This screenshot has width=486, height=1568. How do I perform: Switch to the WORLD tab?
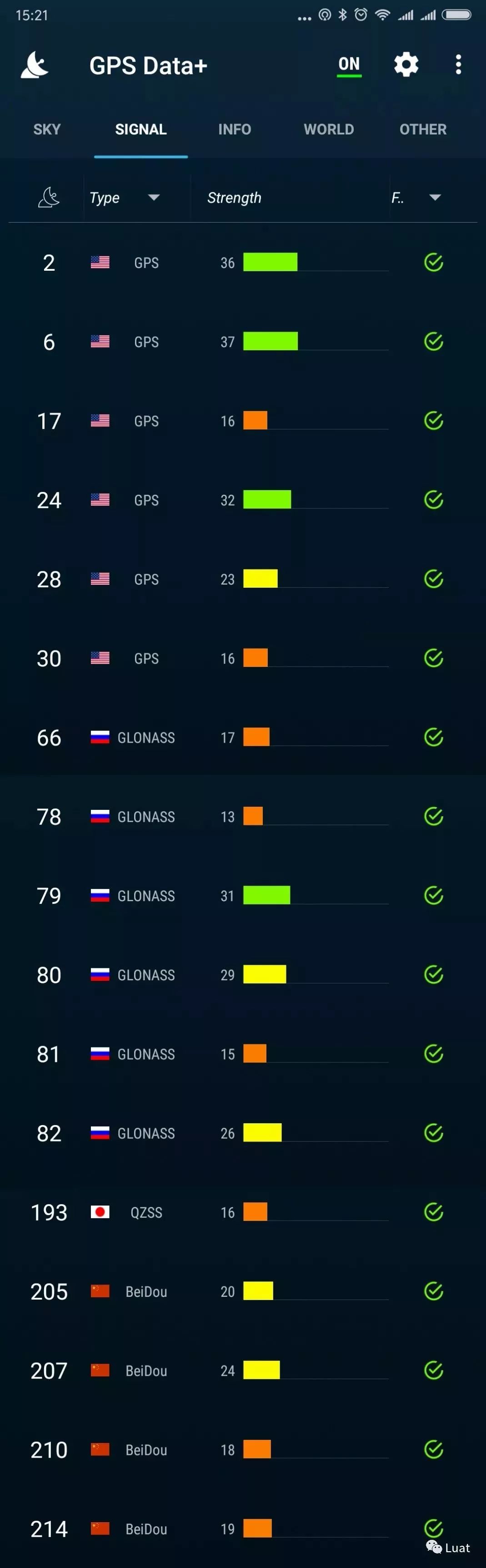329,129
